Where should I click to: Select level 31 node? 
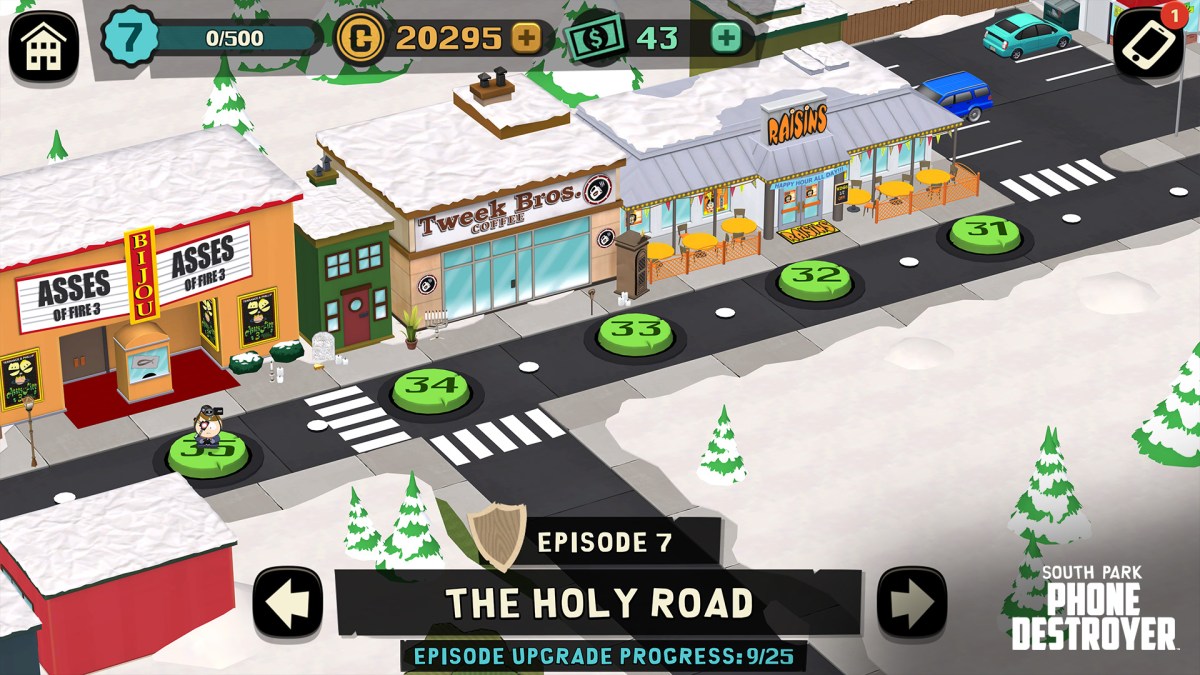tap(985, 234)
